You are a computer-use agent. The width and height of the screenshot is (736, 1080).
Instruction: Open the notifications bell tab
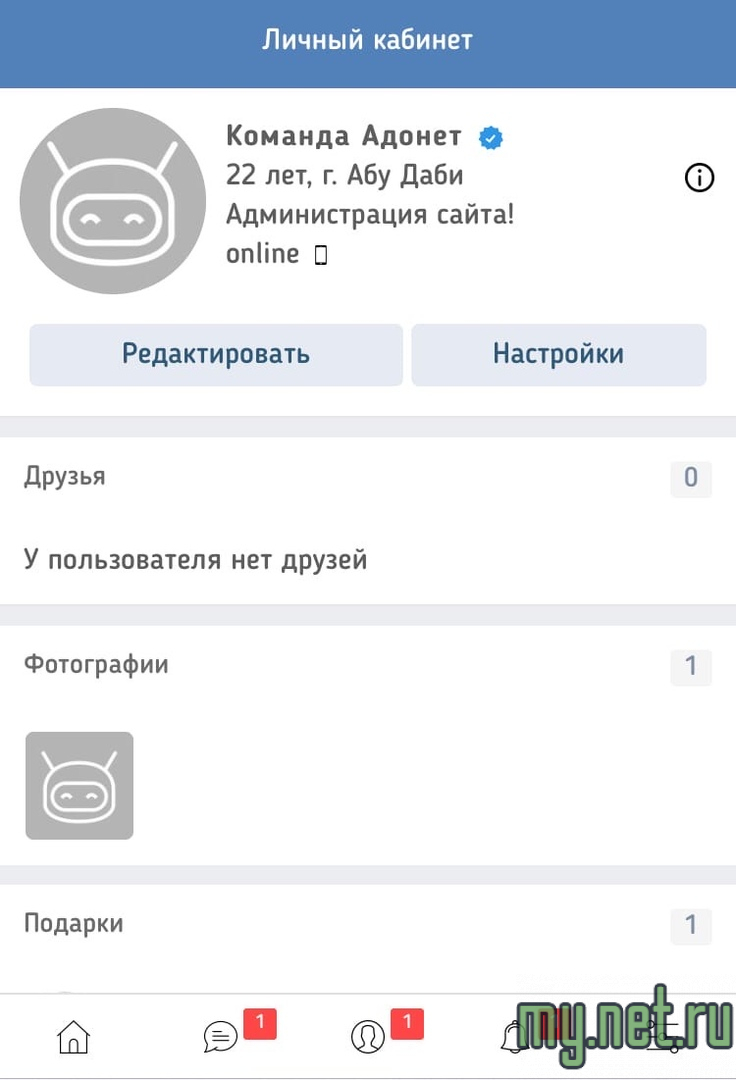[514, 1038]
